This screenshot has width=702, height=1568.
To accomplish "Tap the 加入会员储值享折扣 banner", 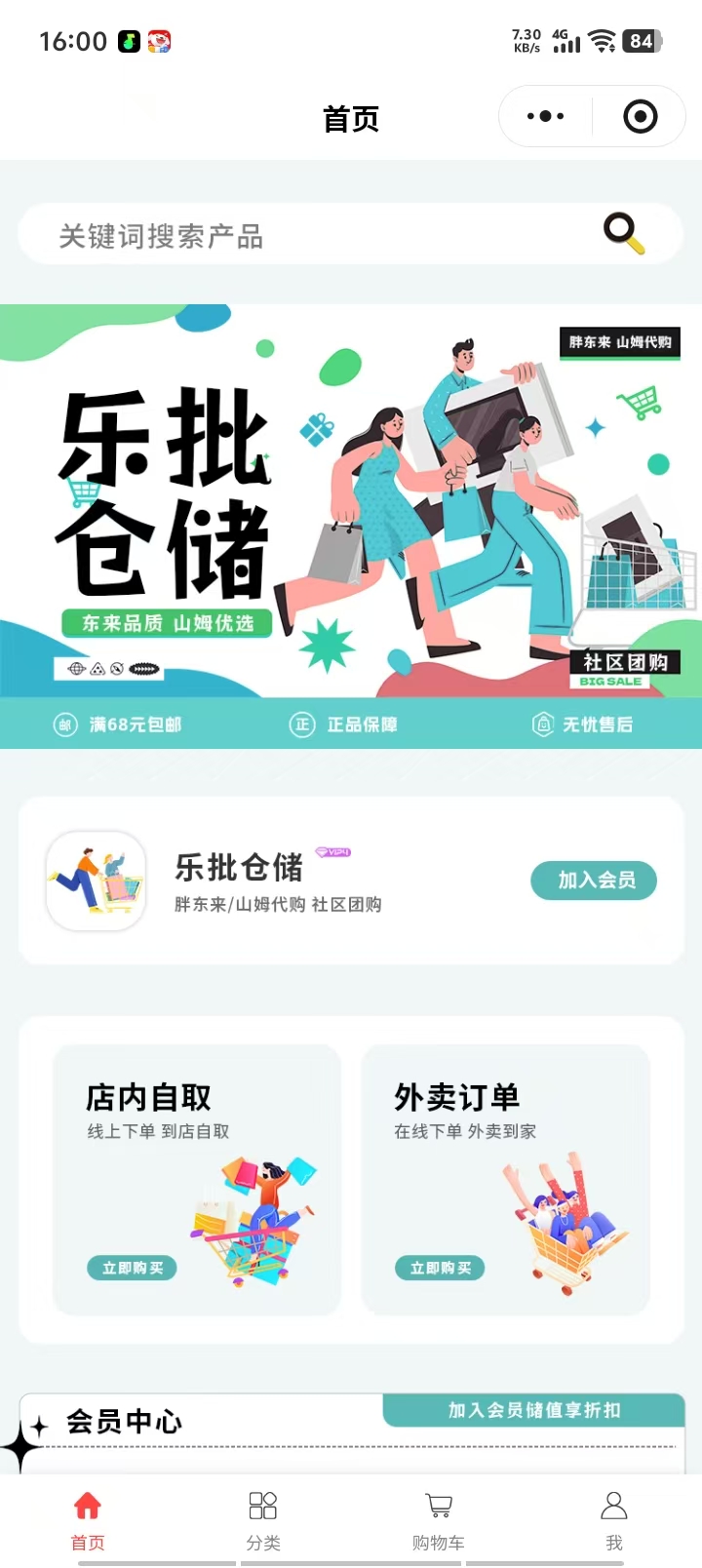I will 533,1410.
